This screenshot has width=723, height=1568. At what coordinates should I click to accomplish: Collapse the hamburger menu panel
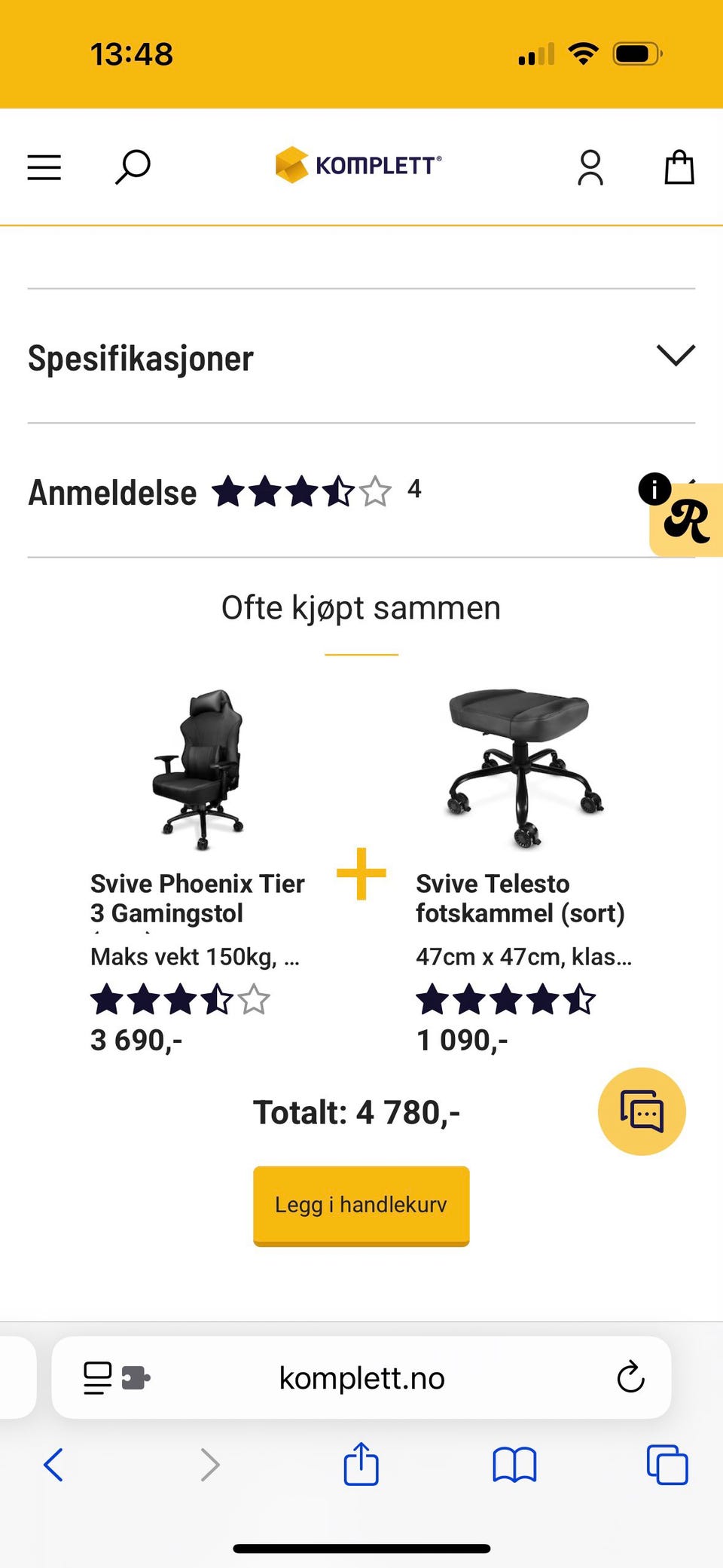tap(44, 167)
